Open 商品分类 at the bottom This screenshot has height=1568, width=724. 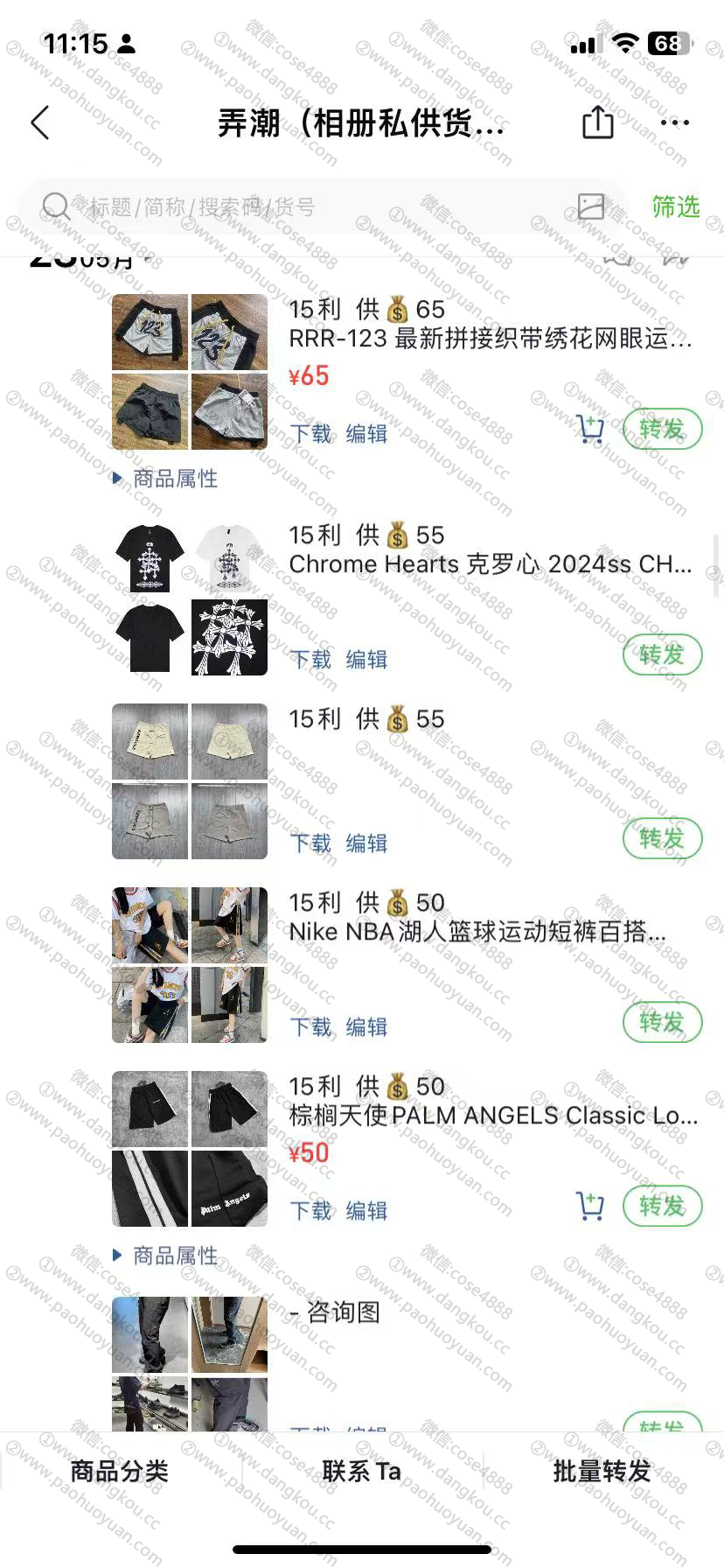120,1471
